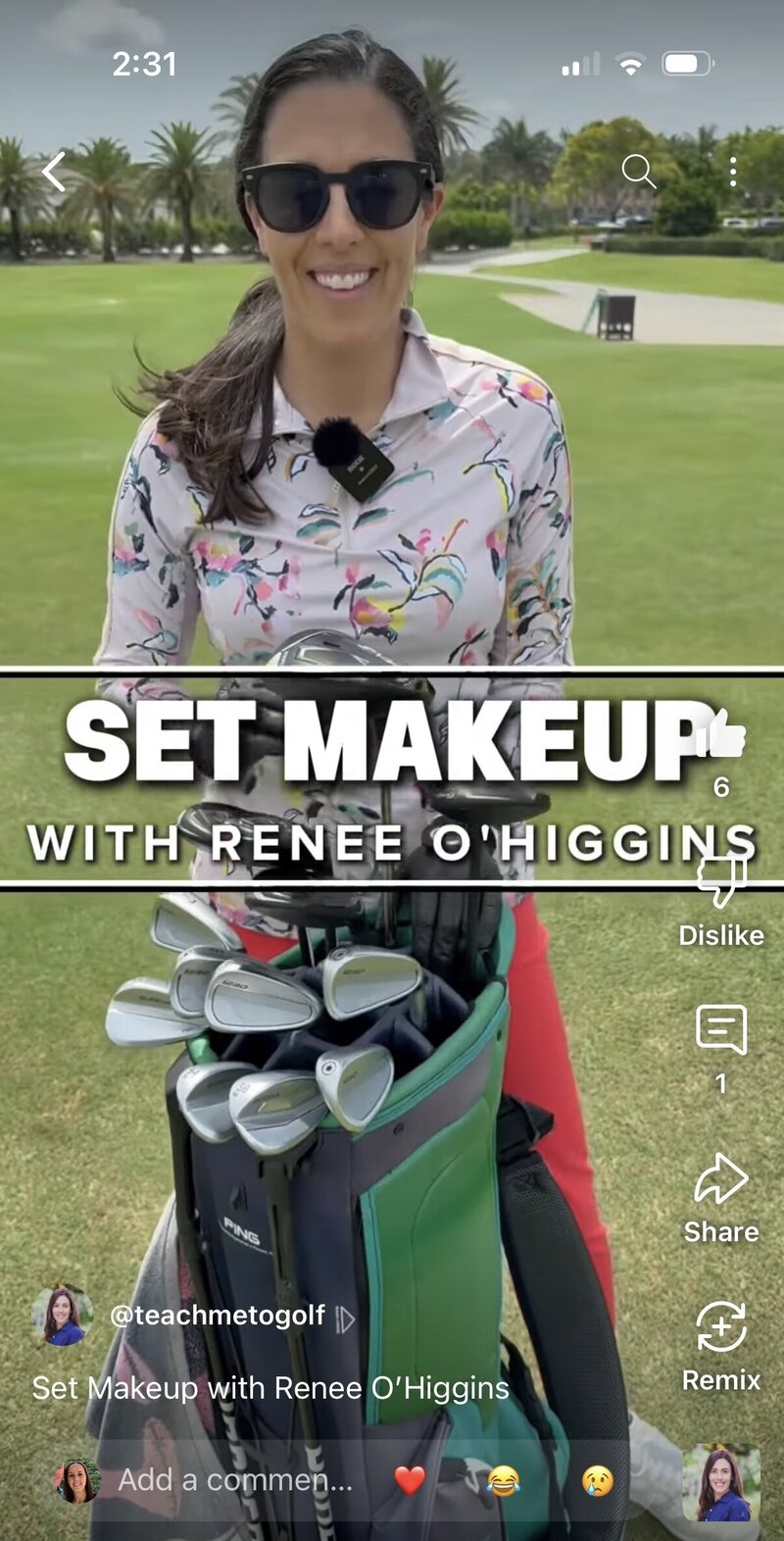Go back using the back arrow
784x1541 pixels.
pyautogui.click(x=54, y=172)
